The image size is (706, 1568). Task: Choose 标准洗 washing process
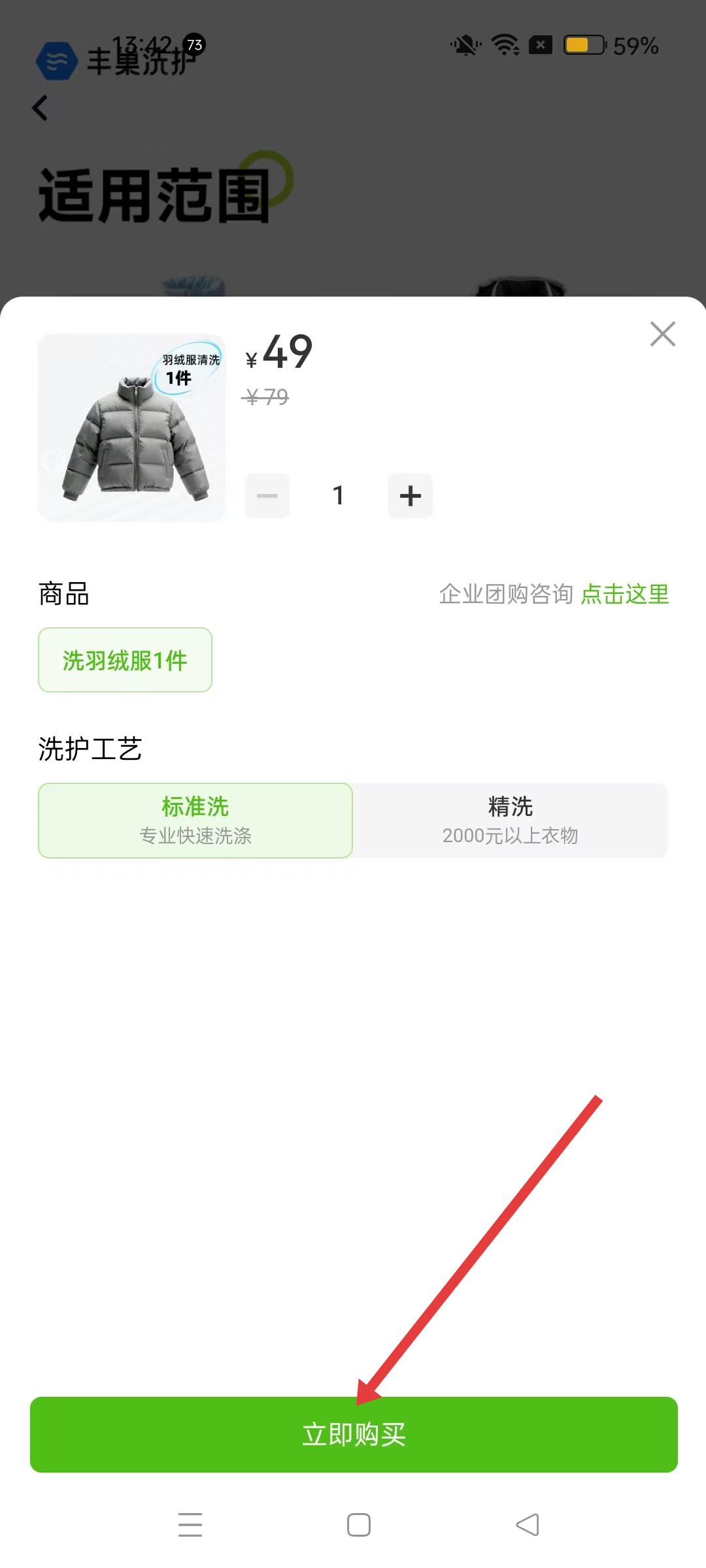coord(195,820)
